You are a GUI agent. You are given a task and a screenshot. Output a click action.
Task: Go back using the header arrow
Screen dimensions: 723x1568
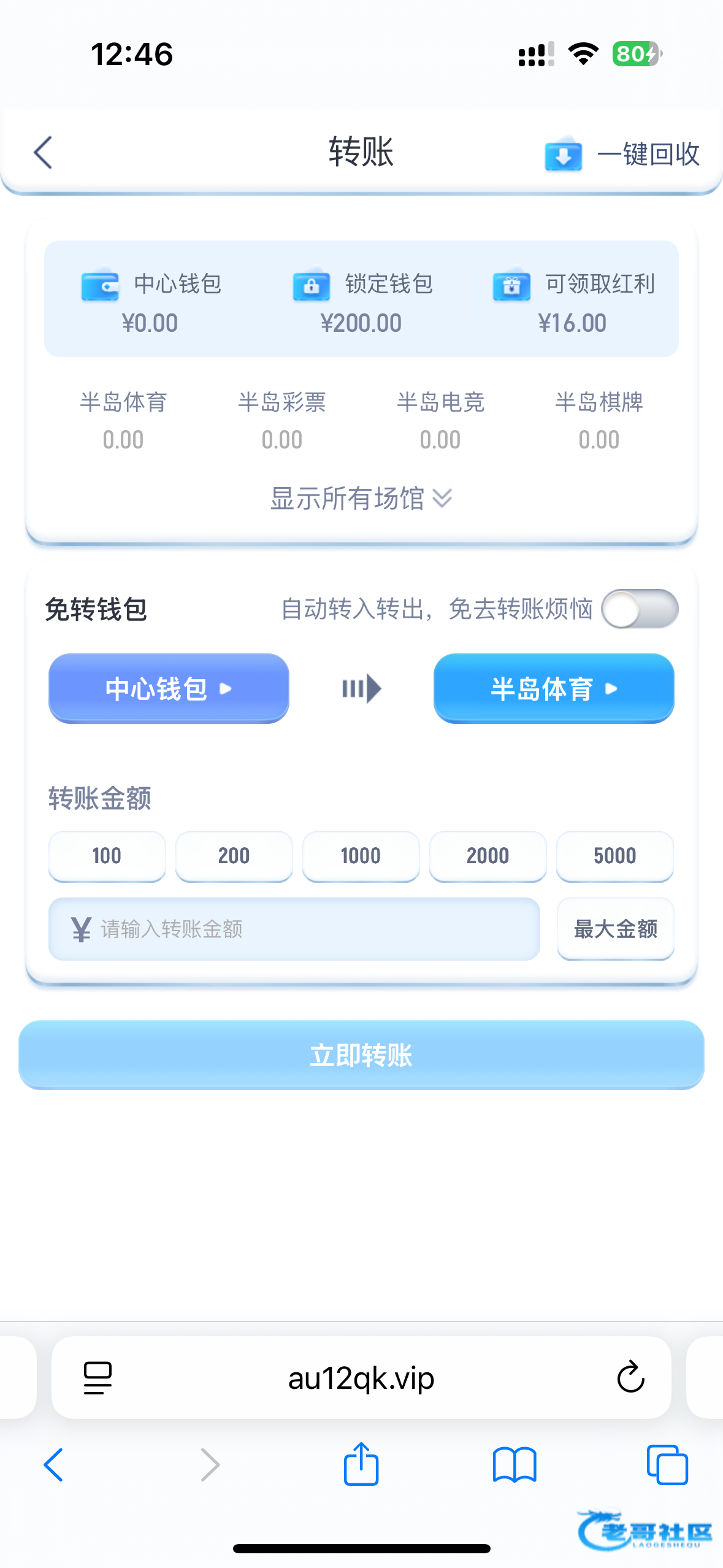click(43, 152)
